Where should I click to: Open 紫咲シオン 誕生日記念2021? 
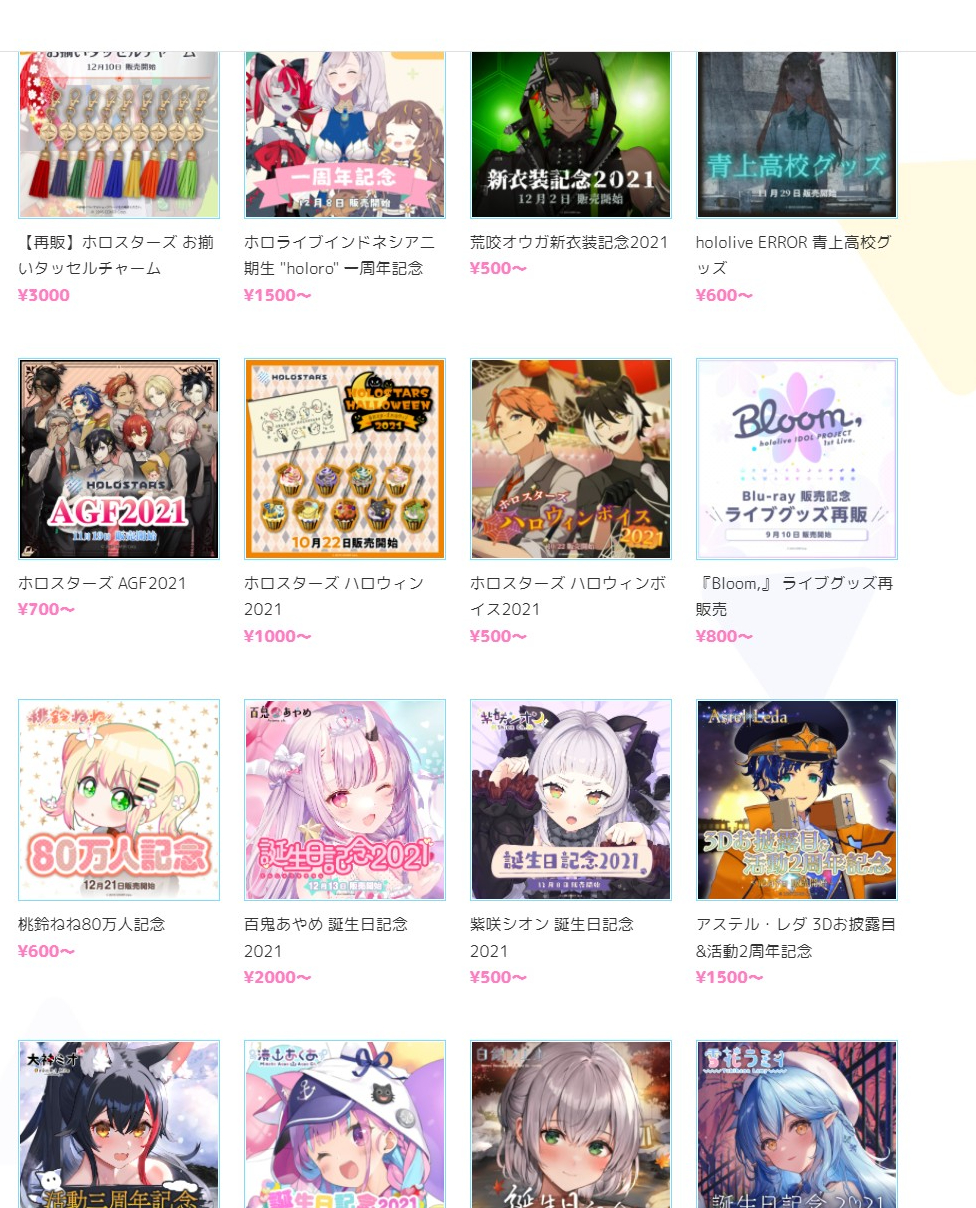tap(570, 800)
